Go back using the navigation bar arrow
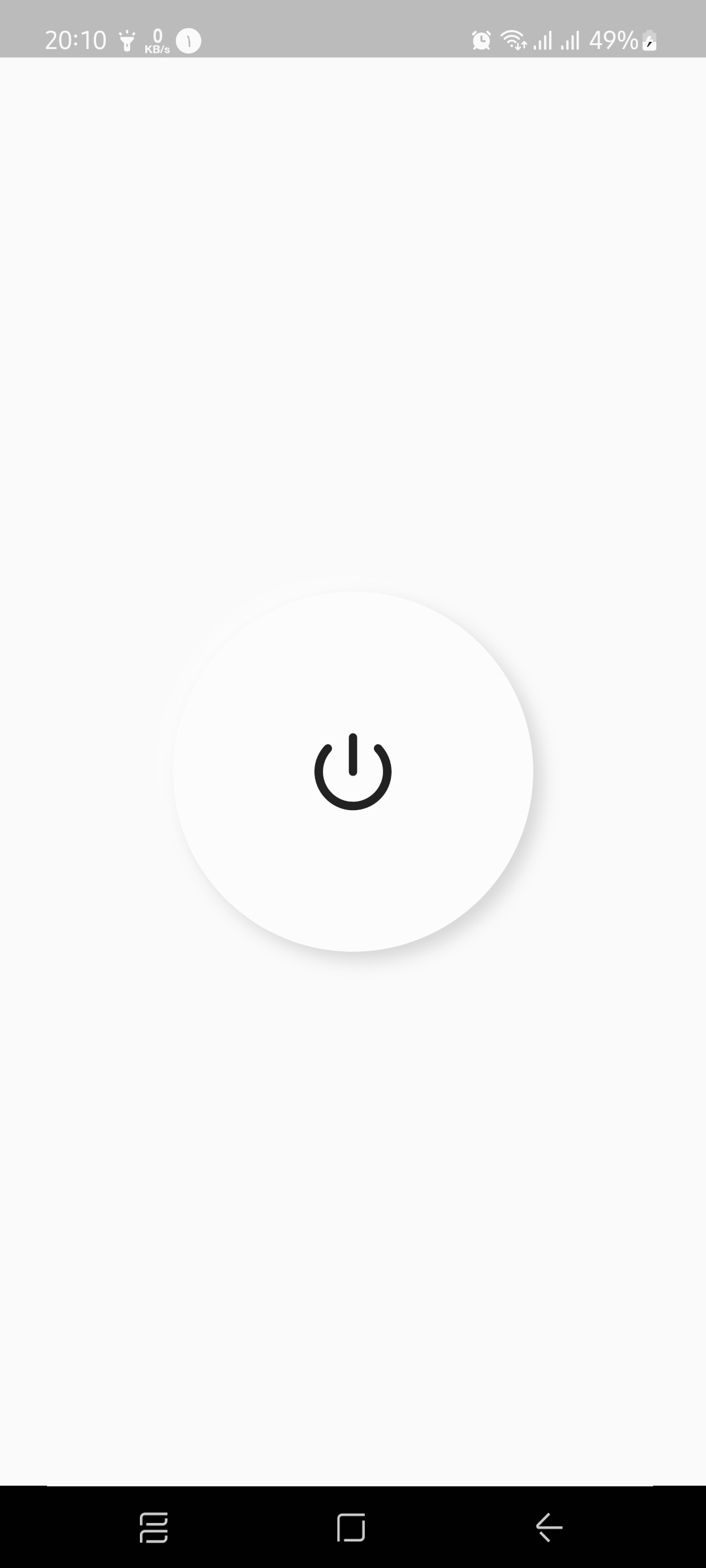 tap(549, 1527)
